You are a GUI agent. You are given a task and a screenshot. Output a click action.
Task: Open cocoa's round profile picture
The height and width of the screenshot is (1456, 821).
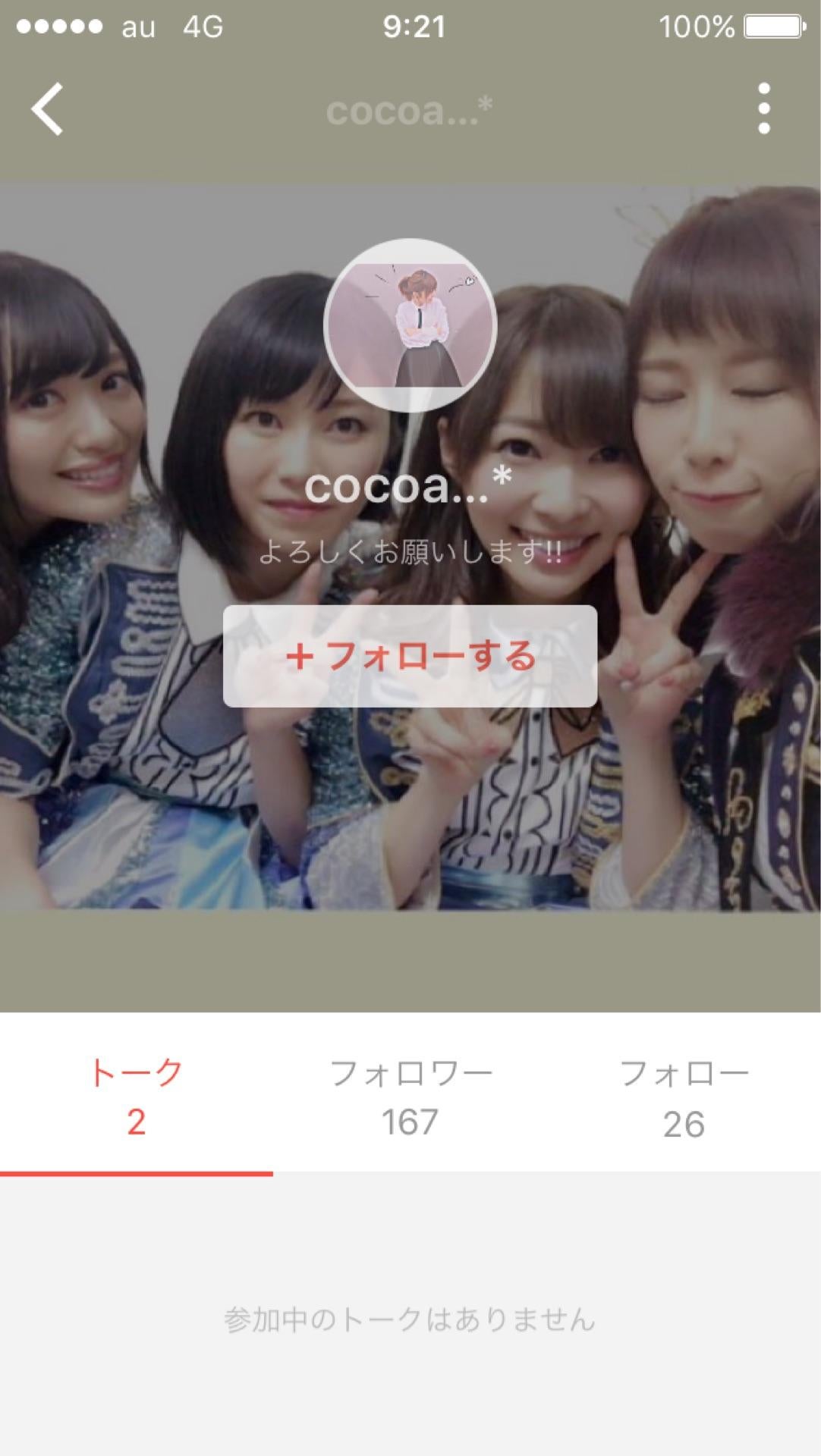click(410, 325)
